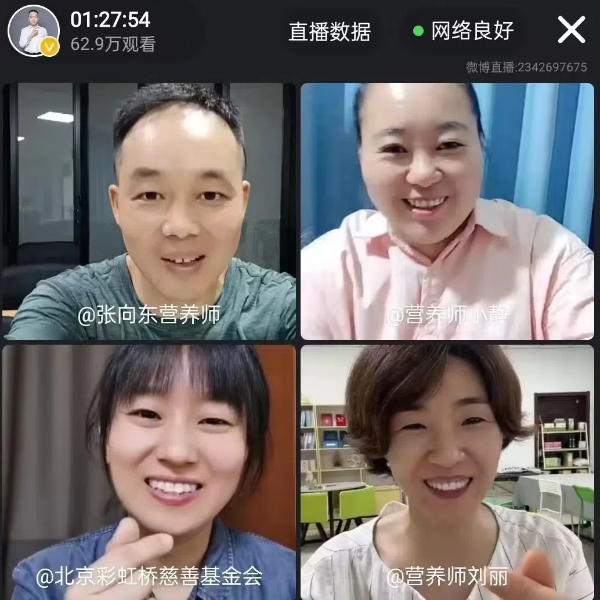This screenshot has width=600, height=600.
Task: Select the 营养师小静 video tile
Action: pos(447,212)
